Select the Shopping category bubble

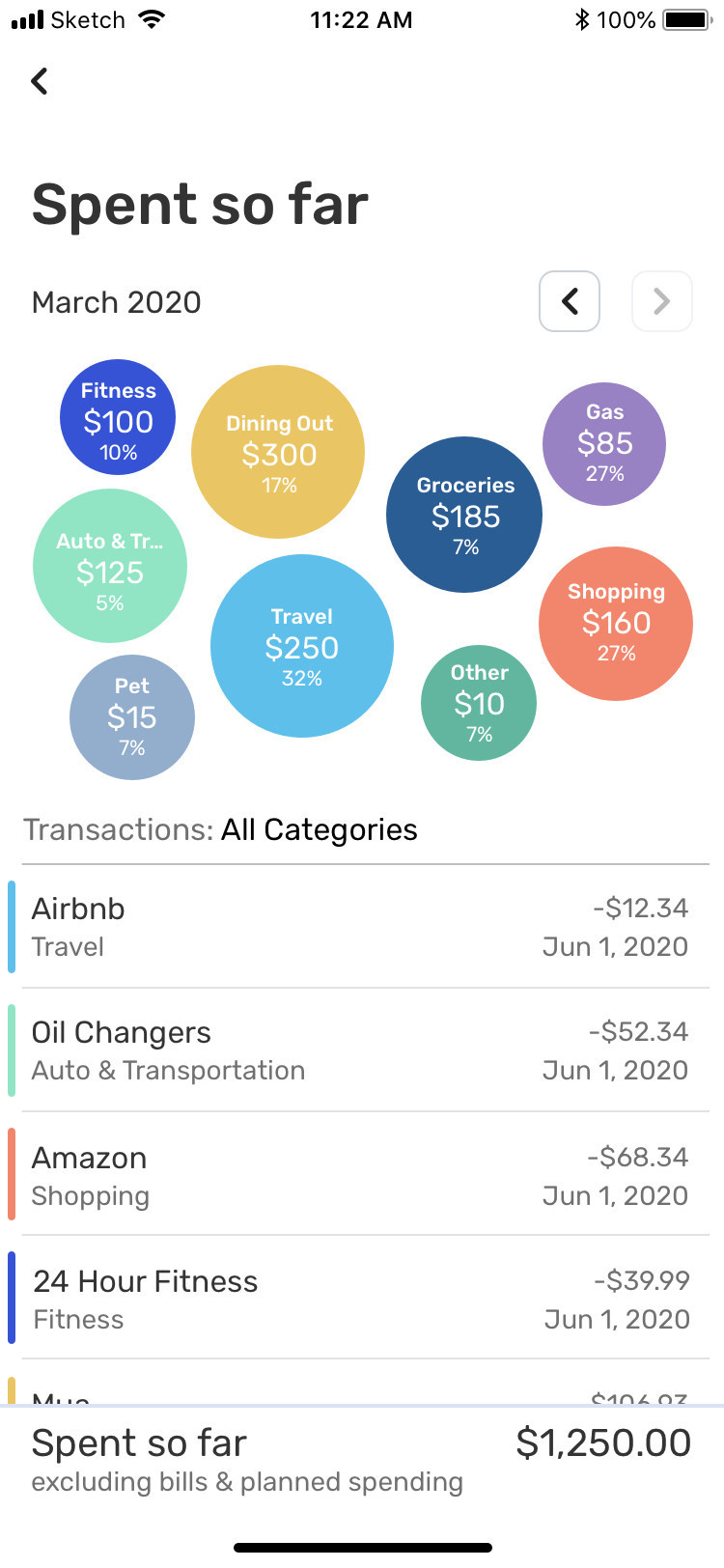point(616,624)
